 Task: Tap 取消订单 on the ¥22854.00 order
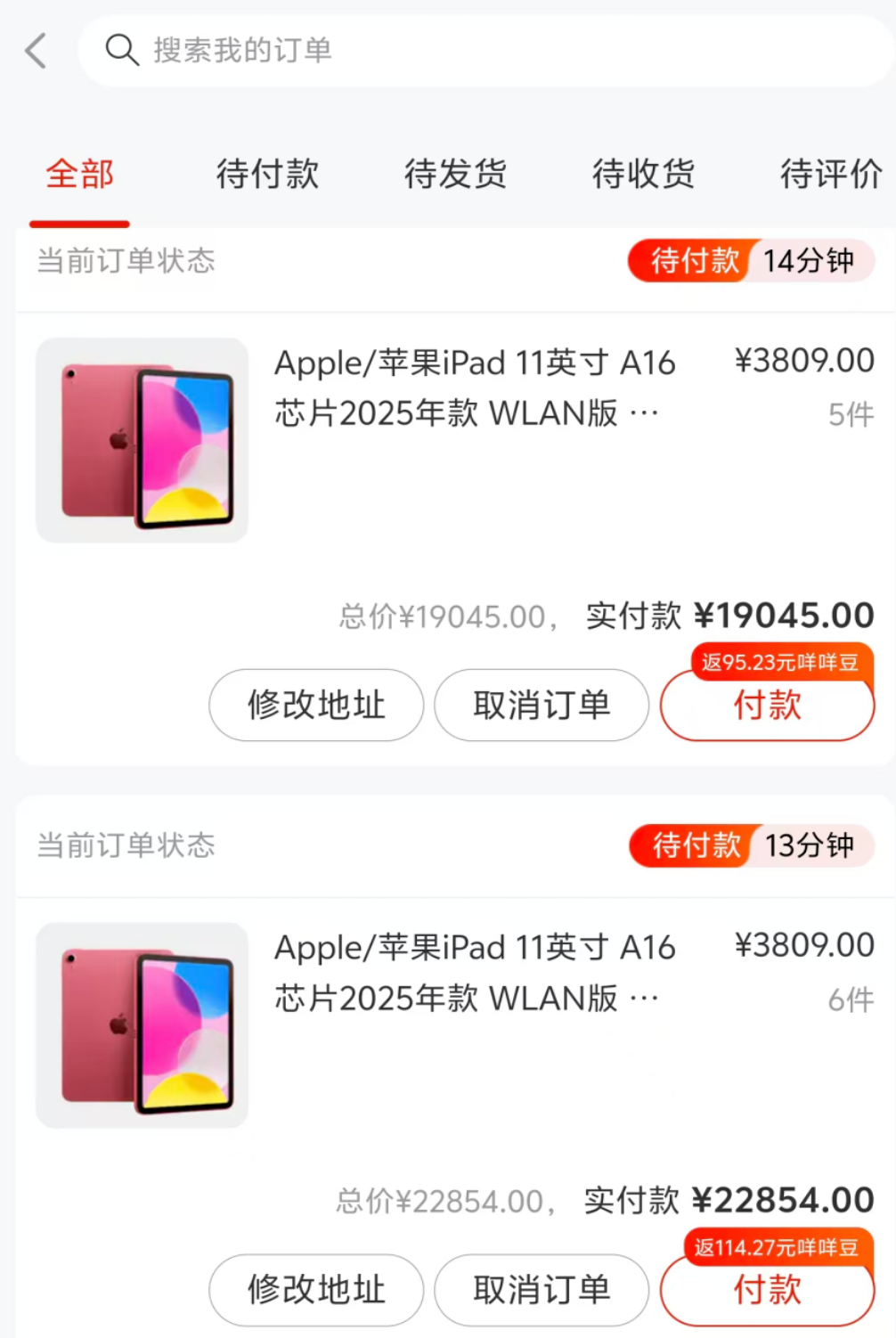(542, 1289)
